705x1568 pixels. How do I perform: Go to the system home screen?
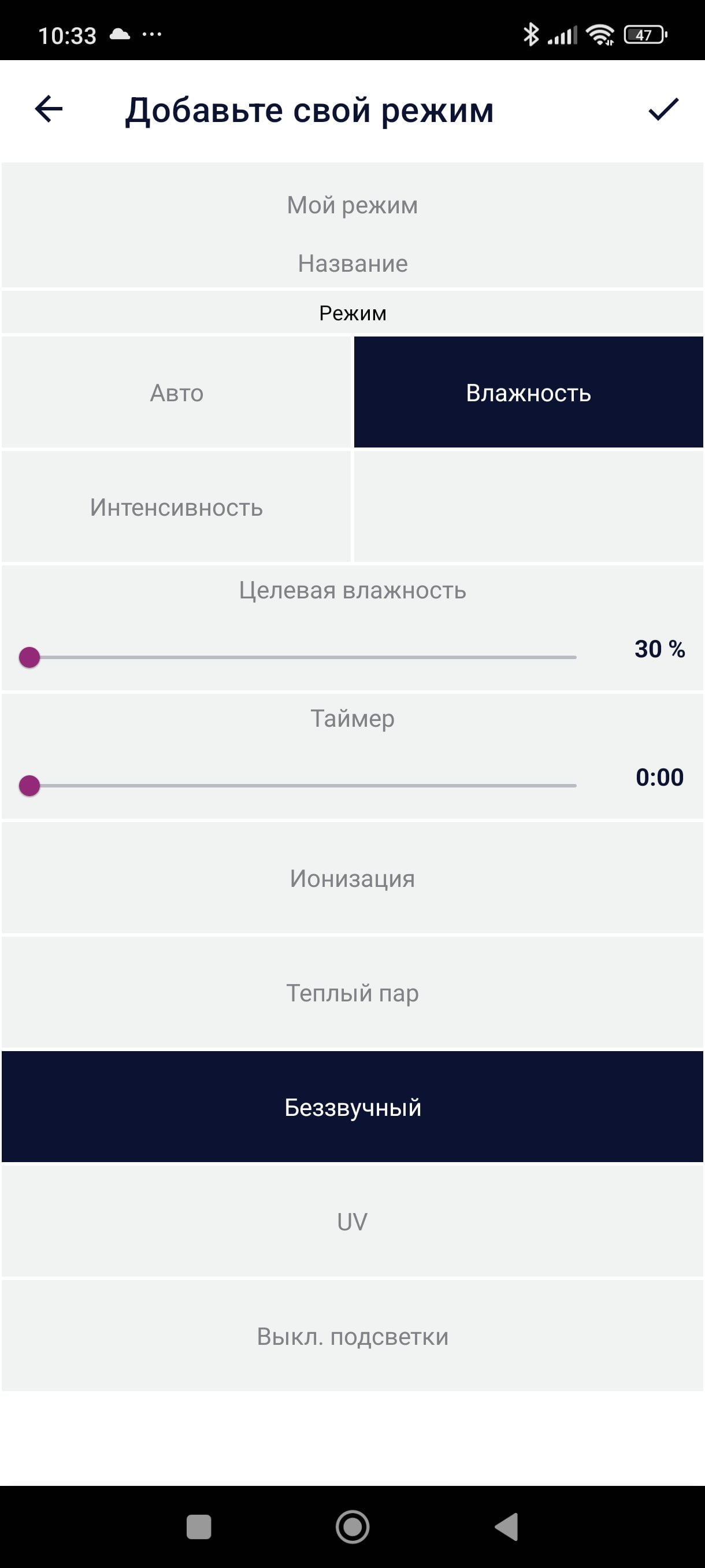point(352,1527)
